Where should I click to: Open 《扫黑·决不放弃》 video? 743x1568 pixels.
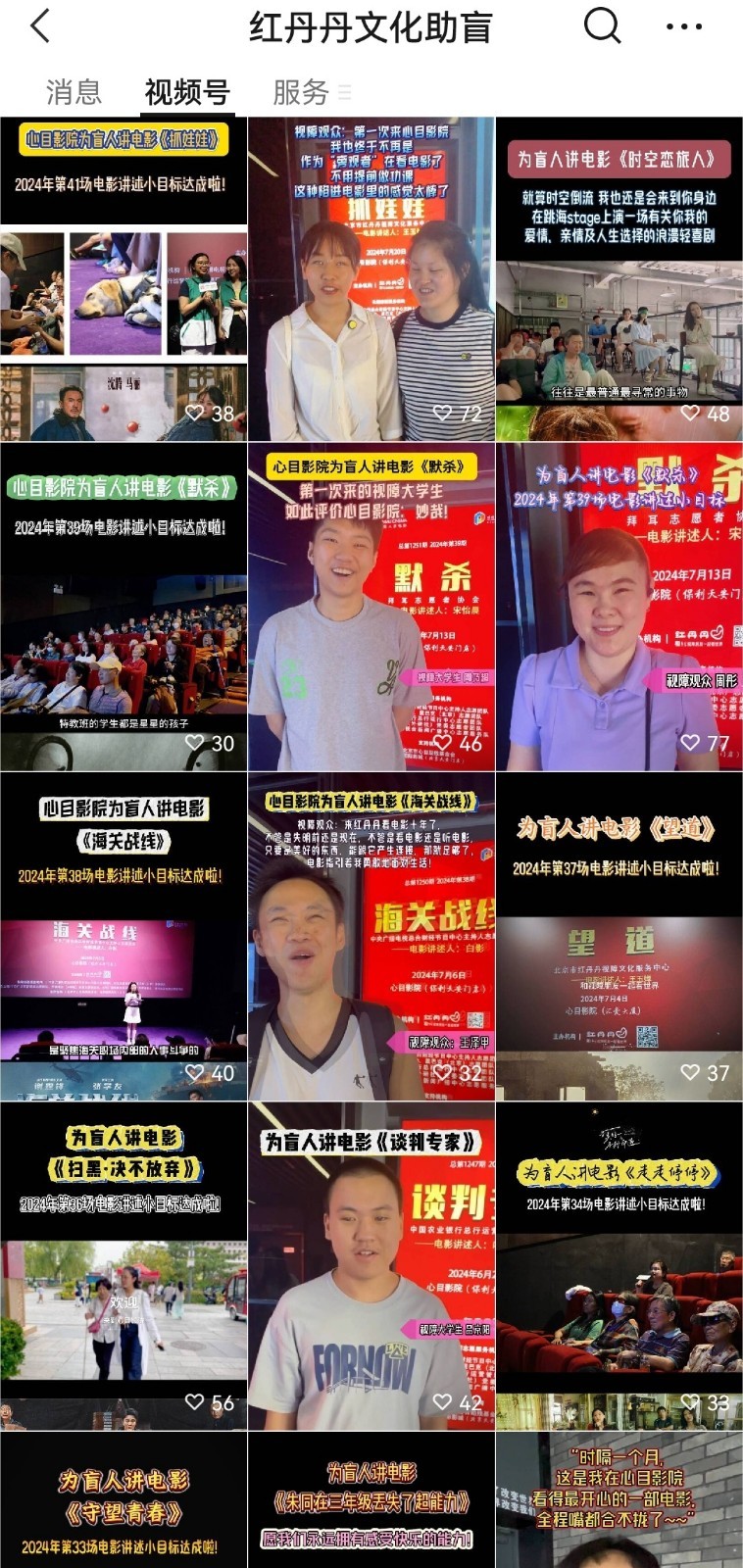[124, 1266]
